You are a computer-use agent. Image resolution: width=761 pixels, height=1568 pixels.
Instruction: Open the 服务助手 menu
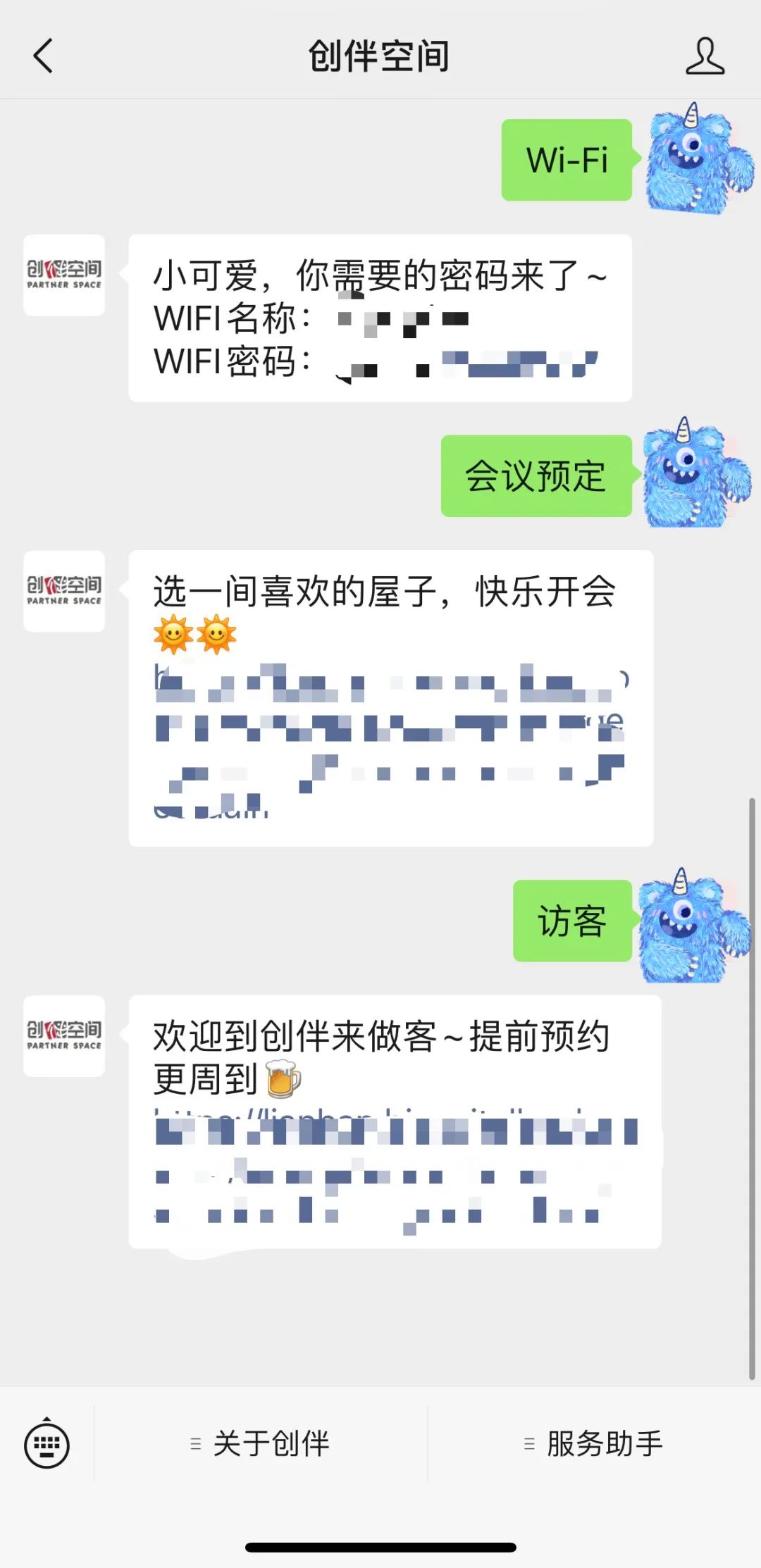(x=594, y=1445)
